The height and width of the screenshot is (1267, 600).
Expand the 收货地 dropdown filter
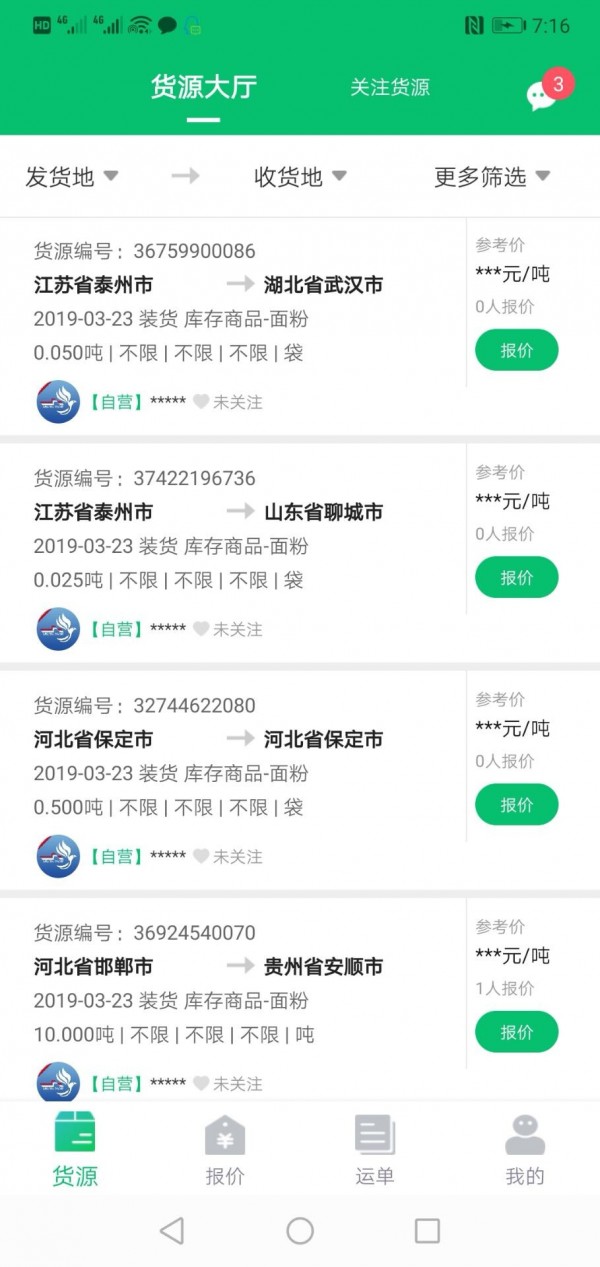(x=300, y=177)
